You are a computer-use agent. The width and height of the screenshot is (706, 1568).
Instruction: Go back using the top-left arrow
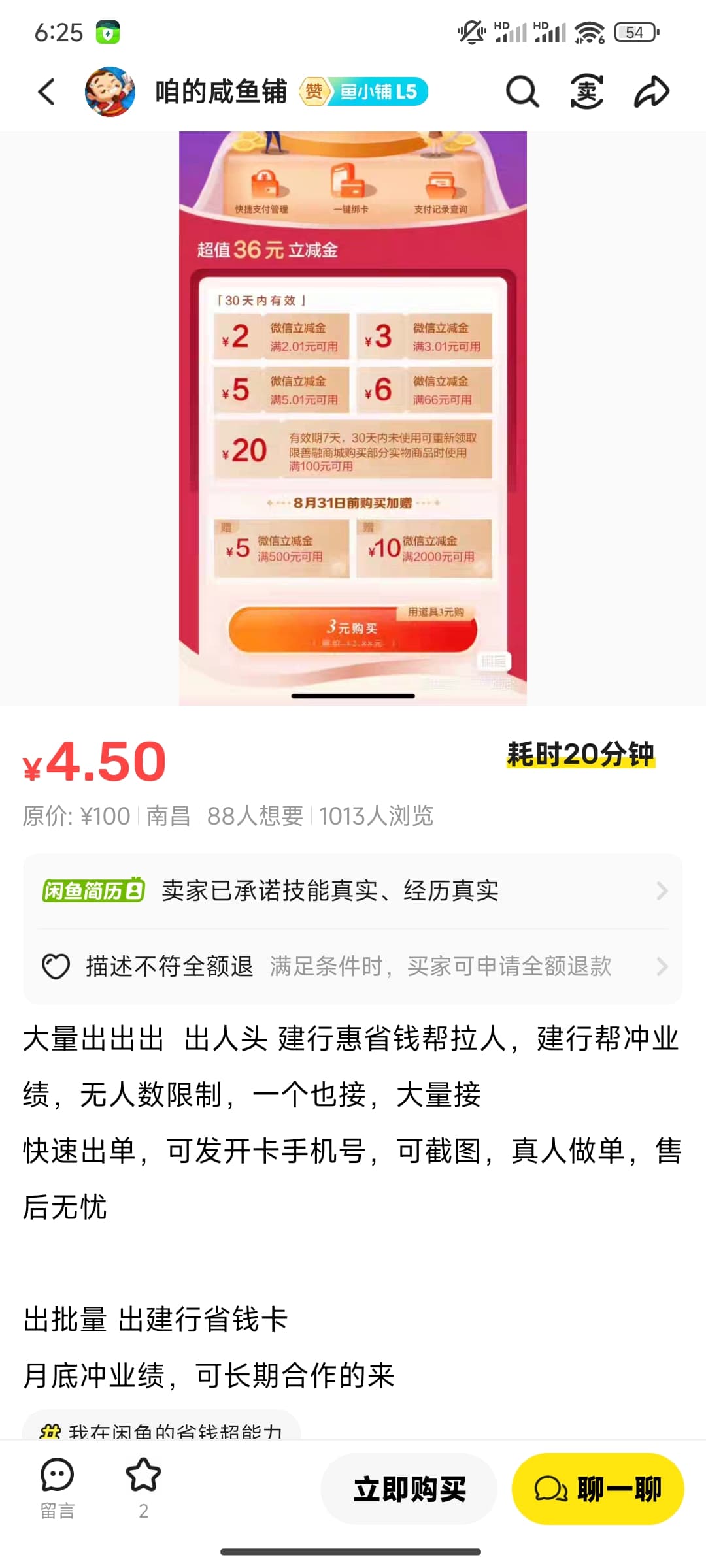point(46,91)
